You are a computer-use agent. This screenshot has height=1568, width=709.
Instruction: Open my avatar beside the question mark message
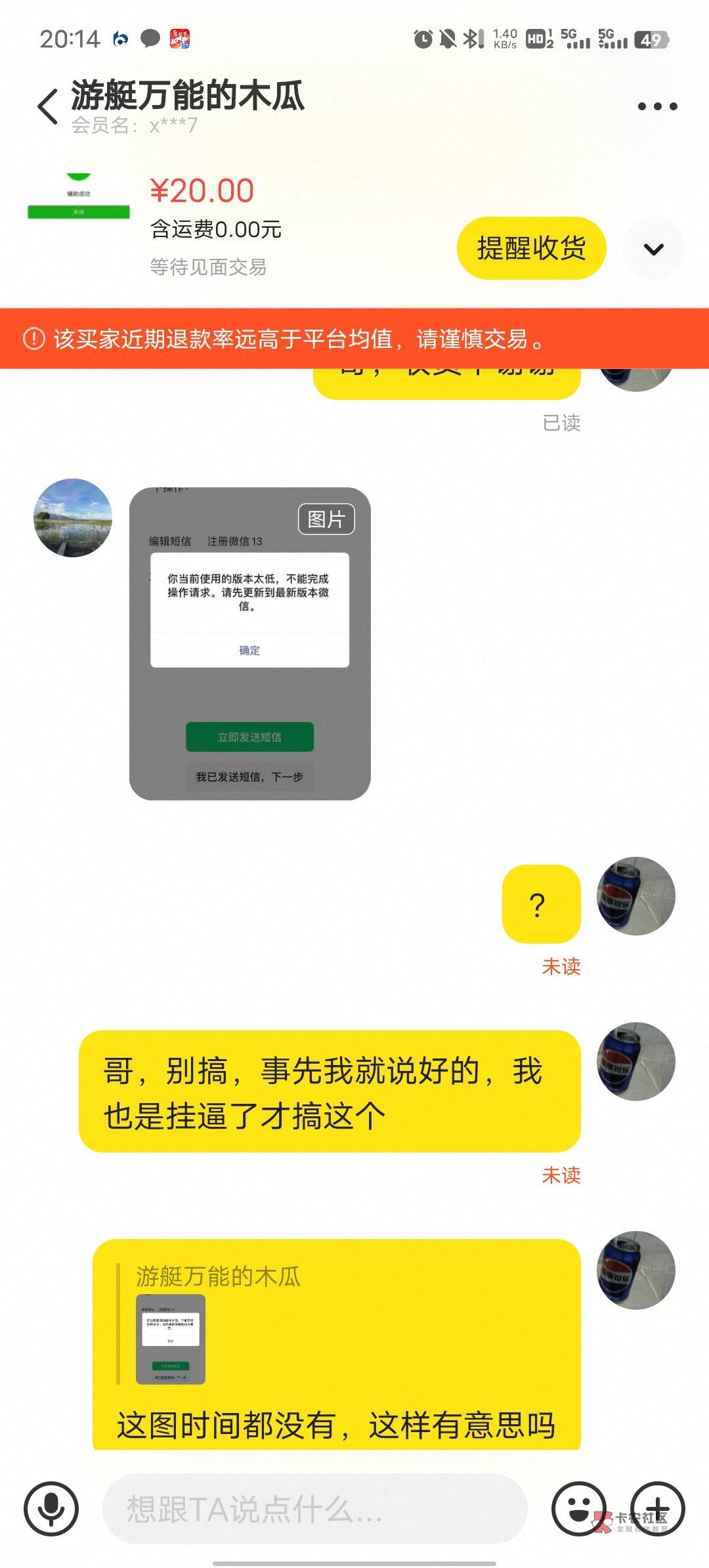pyautogui.click(x=636, y=896)
